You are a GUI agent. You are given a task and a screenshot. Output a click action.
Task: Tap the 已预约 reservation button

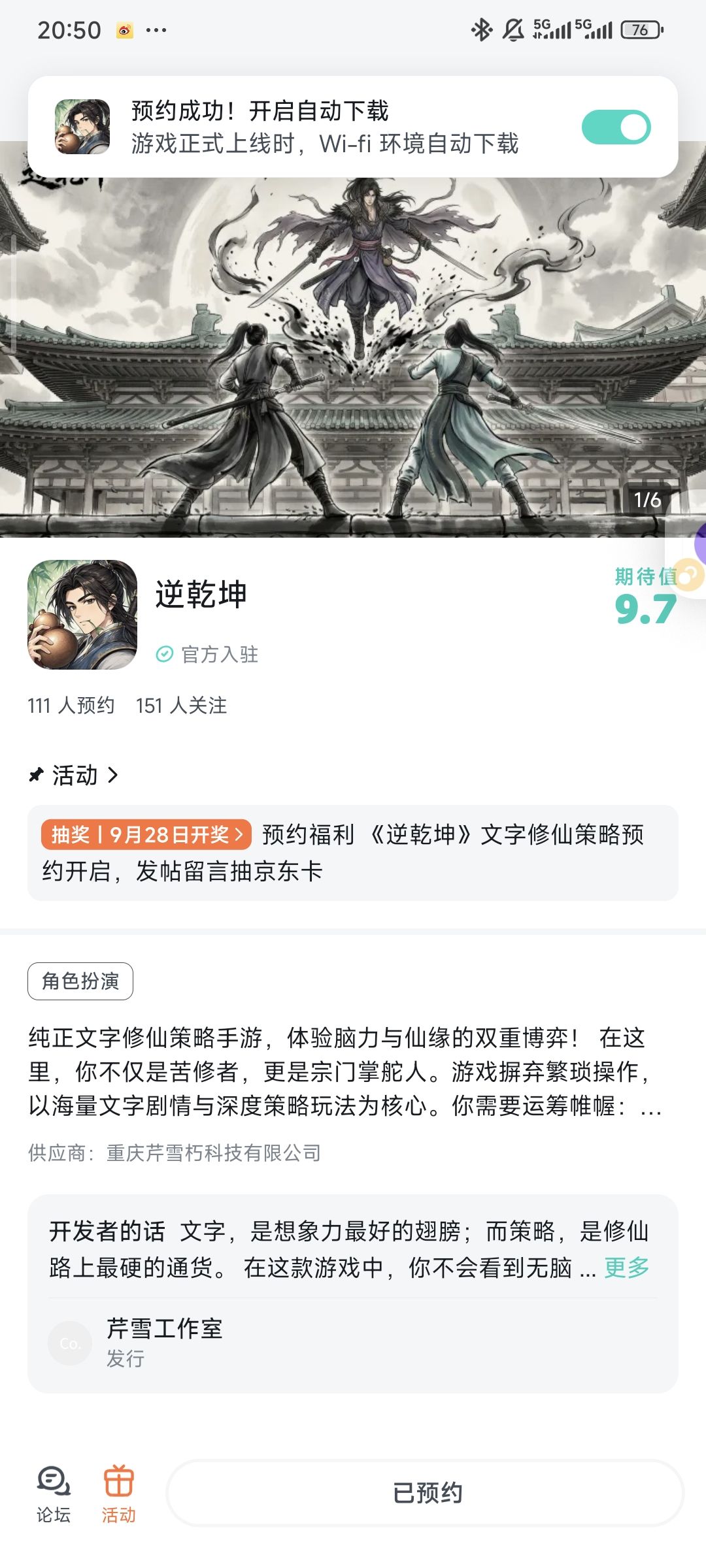pyautogui.click(x=426, y=1493)
